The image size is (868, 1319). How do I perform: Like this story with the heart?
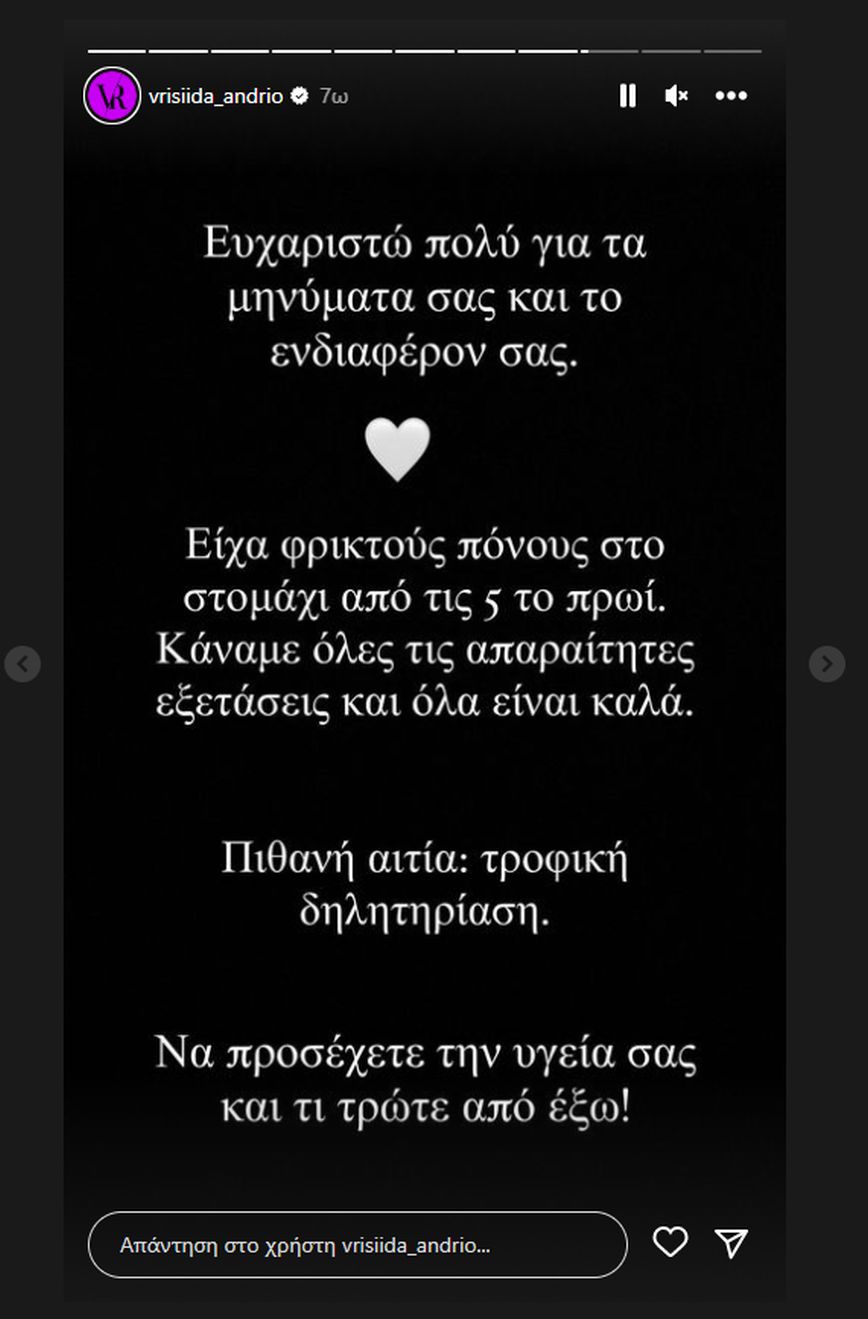(x=670, y=1243)
